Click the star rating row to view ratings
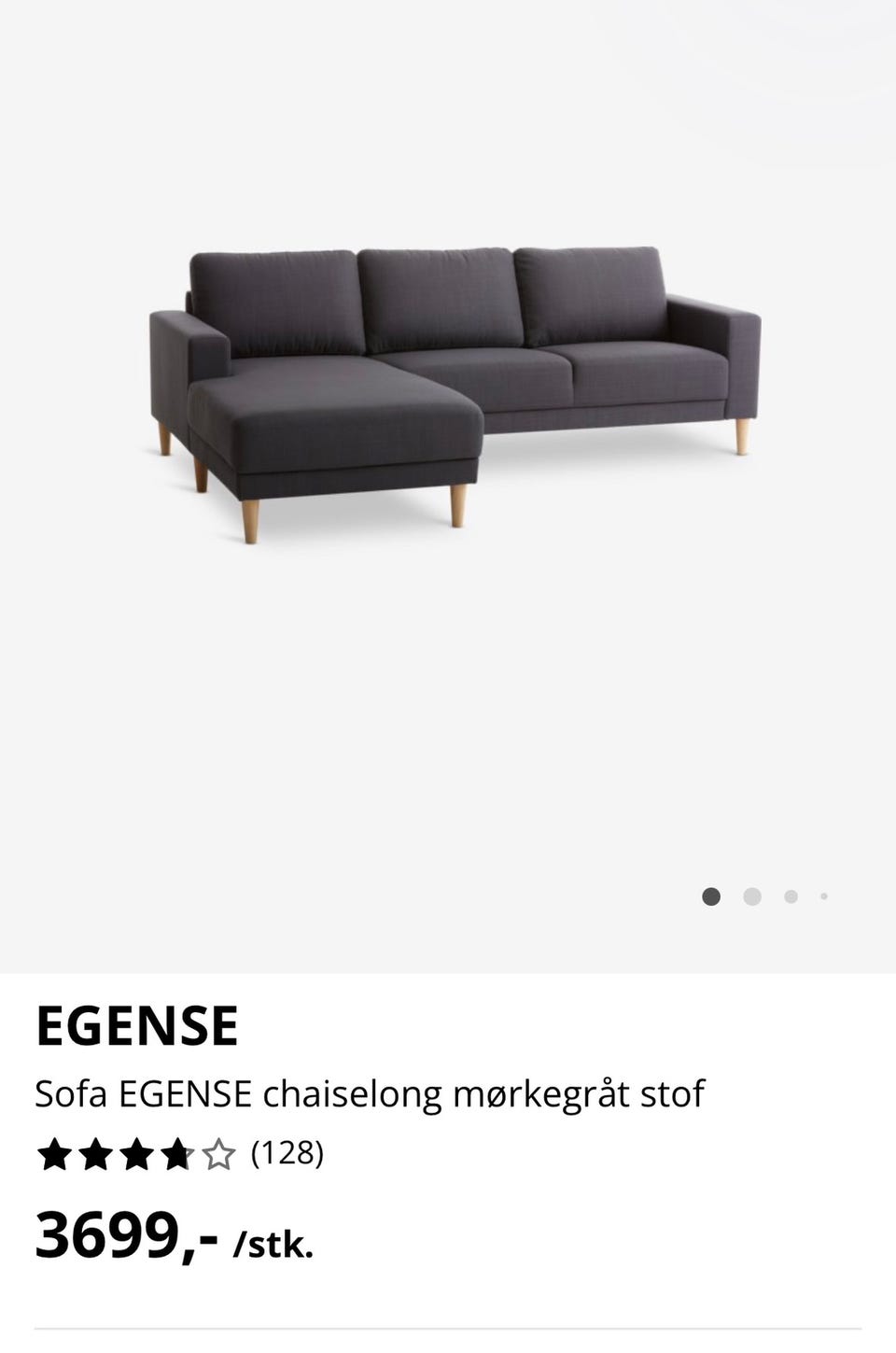The image size is (896, 1353). [x=135, y=1155]
